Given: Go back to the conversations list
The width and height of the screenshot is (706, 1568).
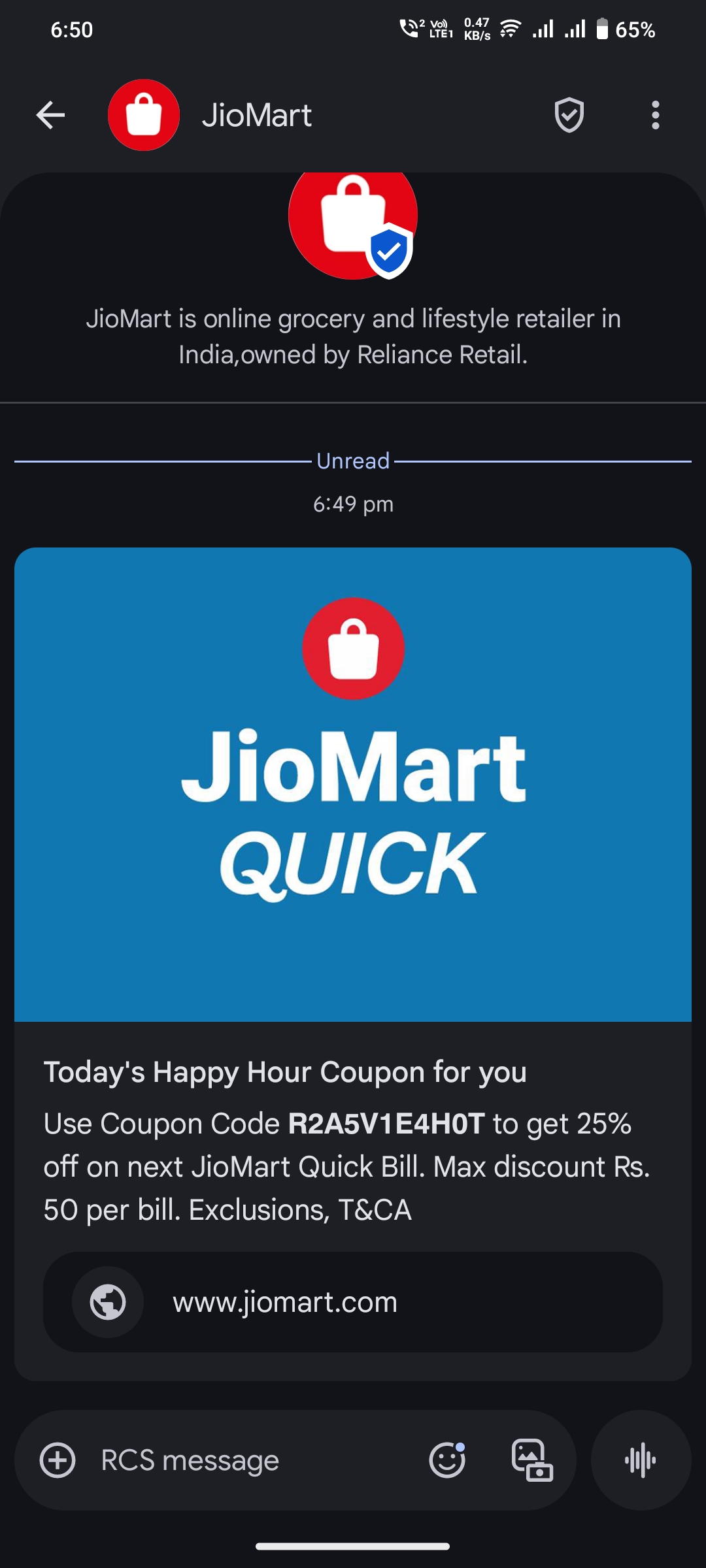Looking at the screenshot, I should coord(50,116).
